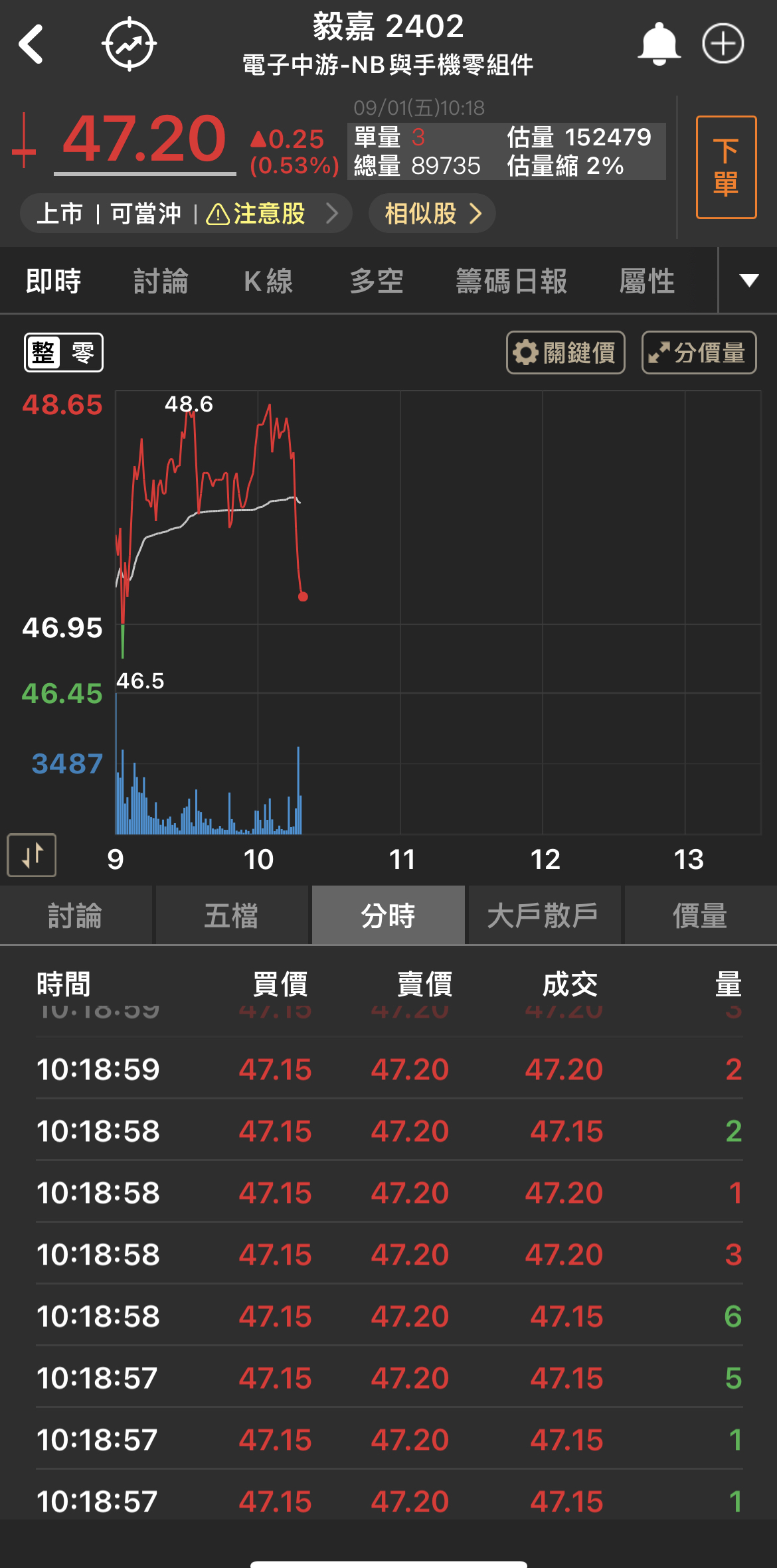This screenshot has height=1568, width=777.
Task: Expand the tab list dropdown arrow
Action: 748,281
